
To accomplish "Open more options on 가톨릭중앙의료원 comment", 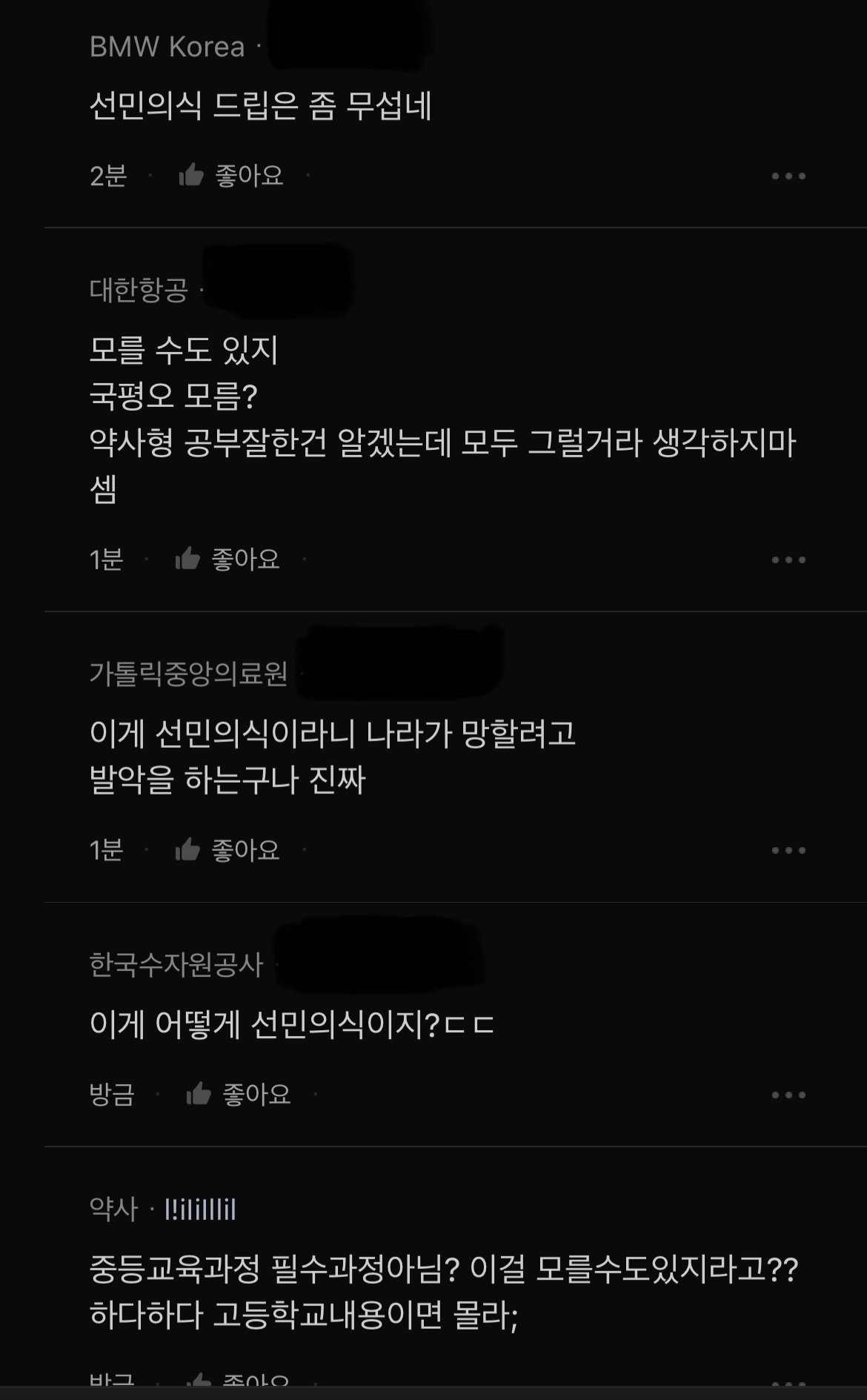I will pyautogui.click(x=788, y=851).
